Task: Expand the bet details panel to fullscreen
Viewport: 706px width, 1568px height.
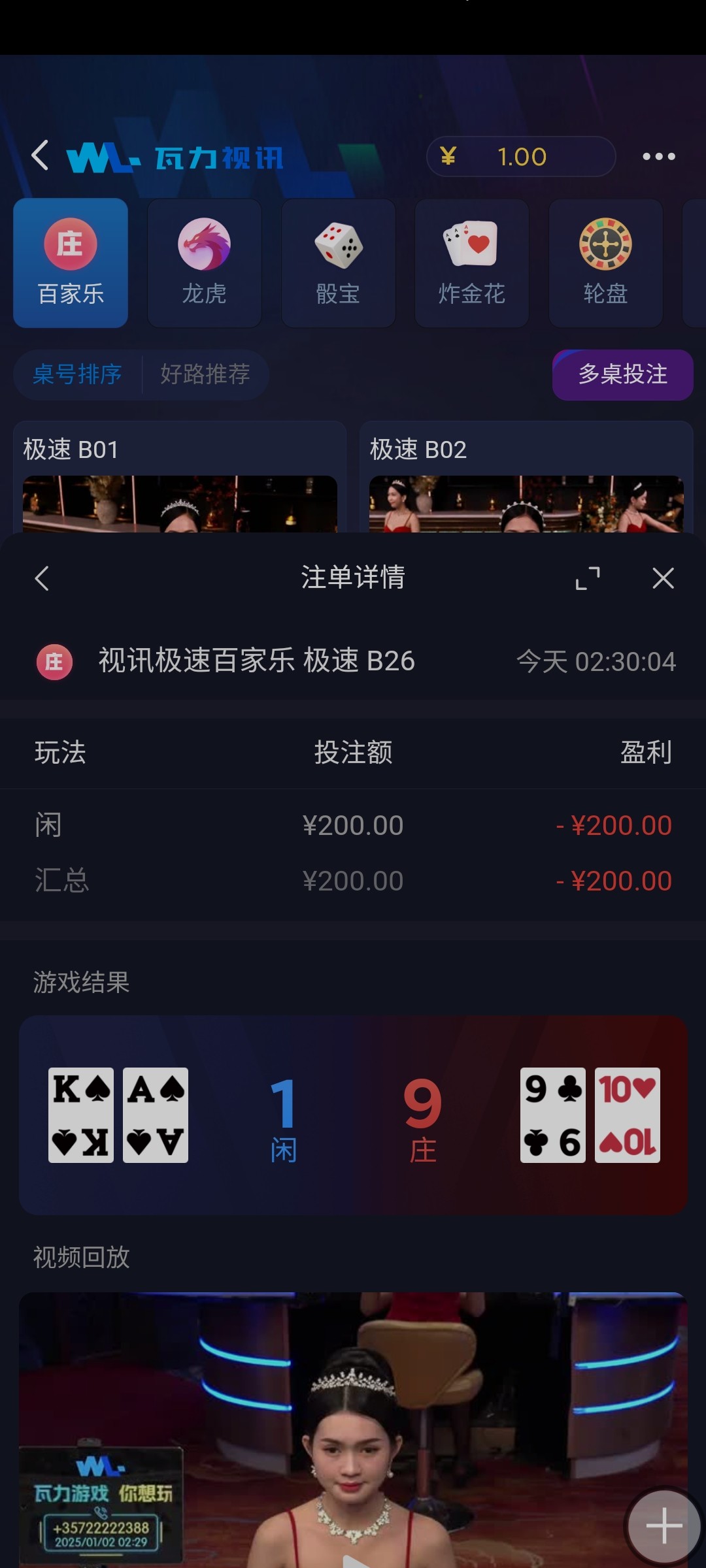Action: pyautogui.click(x=588, y=578)
